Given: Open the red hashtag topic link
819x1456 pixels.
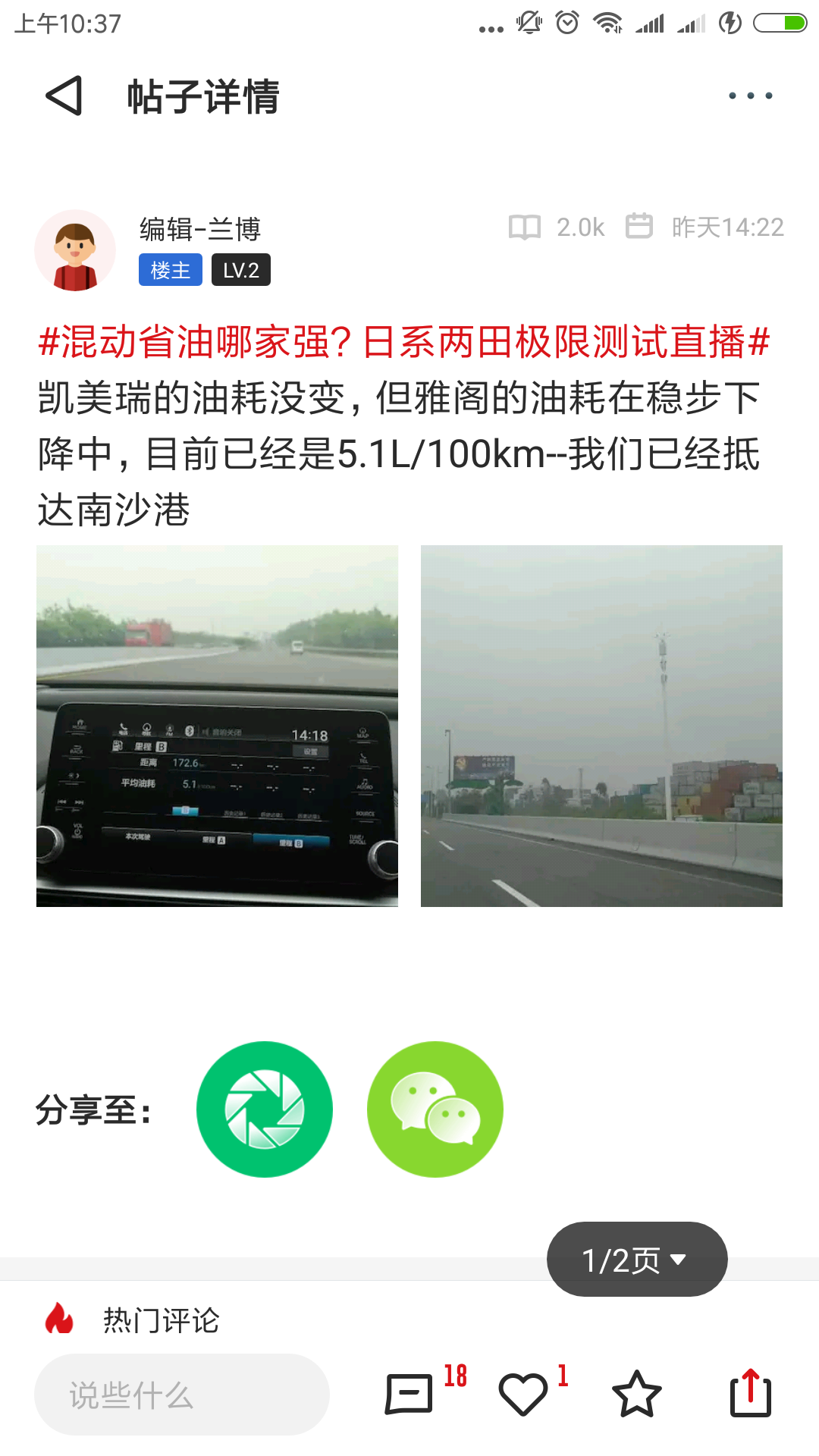Looking at the screenshot, I should (x=404, y=341).
